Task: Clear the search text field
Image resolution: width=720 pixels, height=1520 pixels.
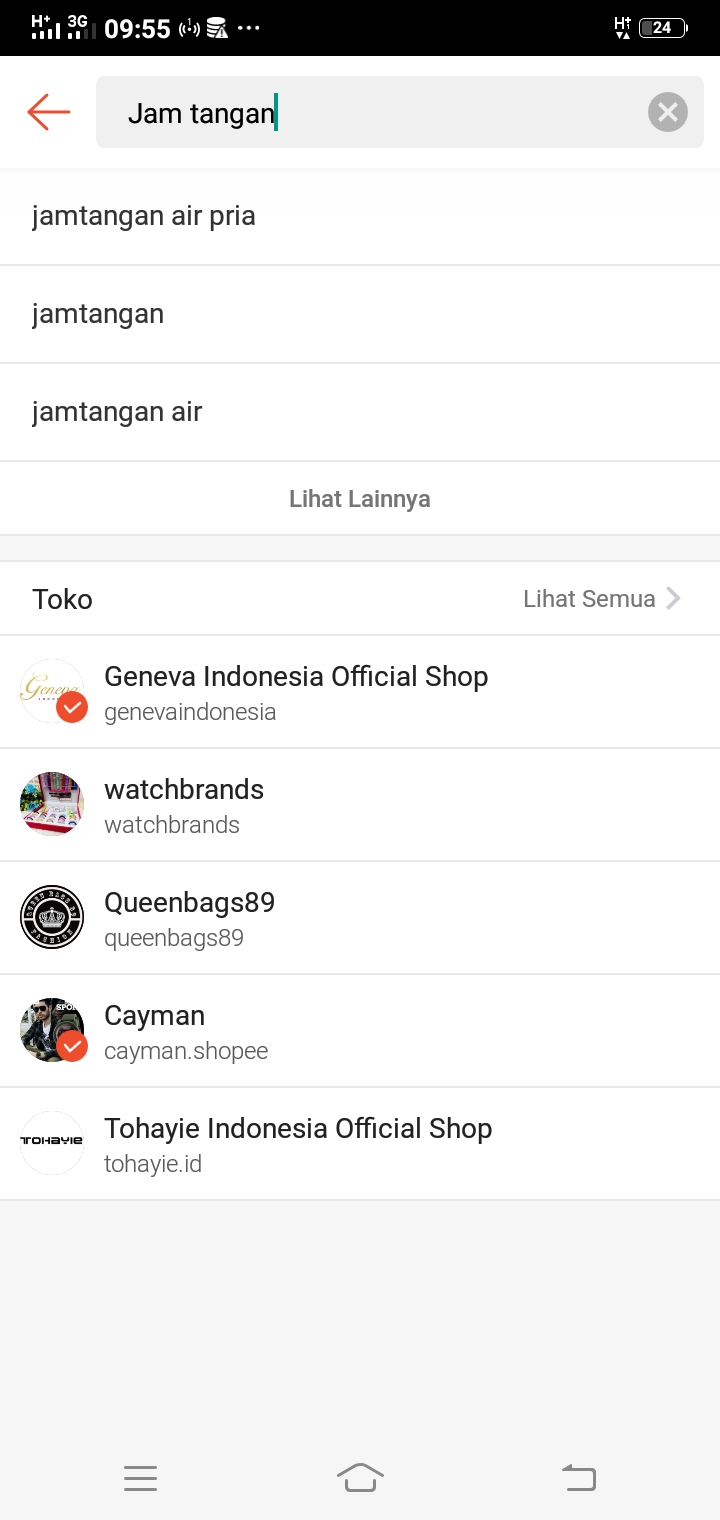Action: 667,112
